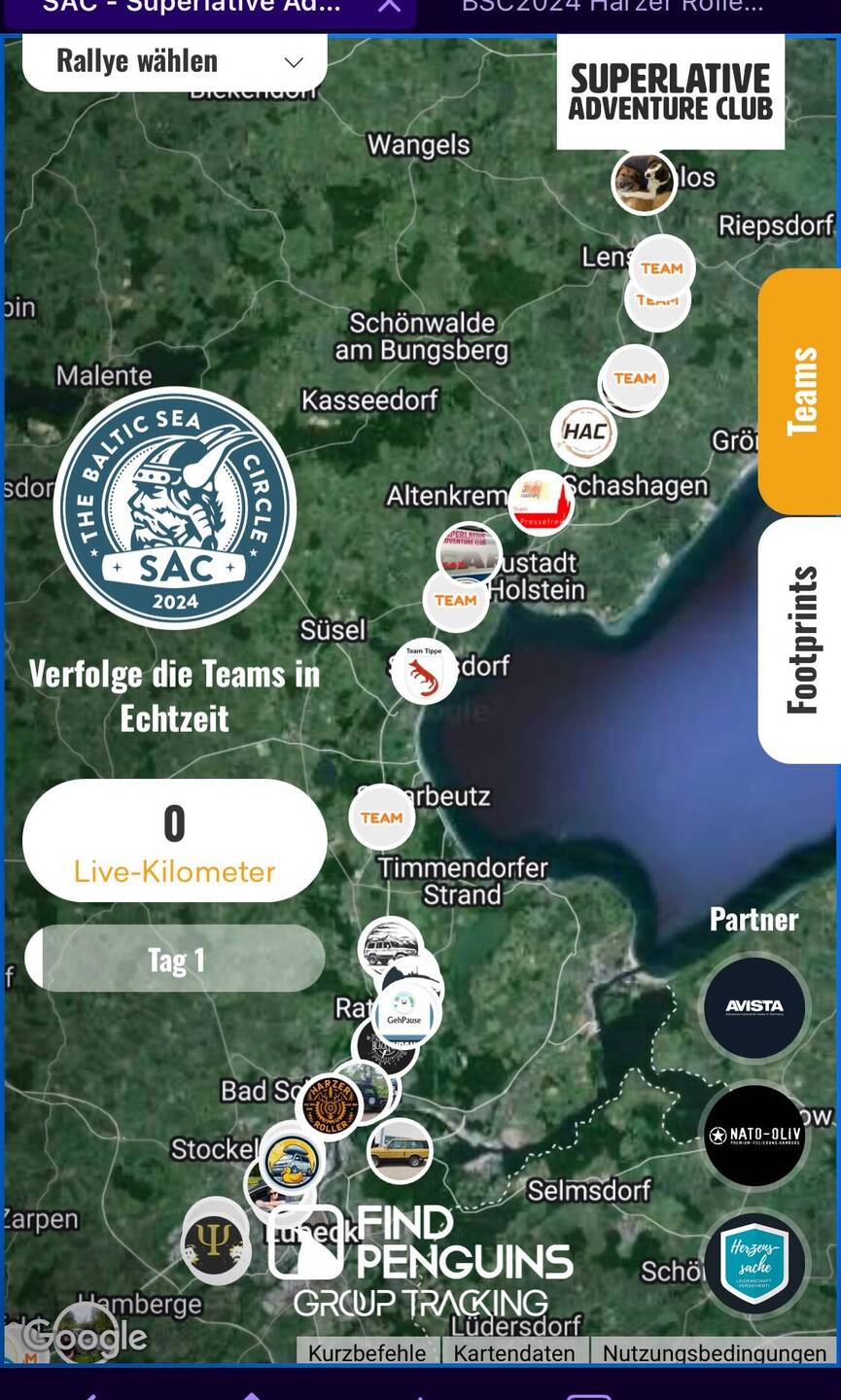The height and width of the screenshot is (1400, 841).
Task: Open the Psi symbol team marker
Action: pos(214,1242)
